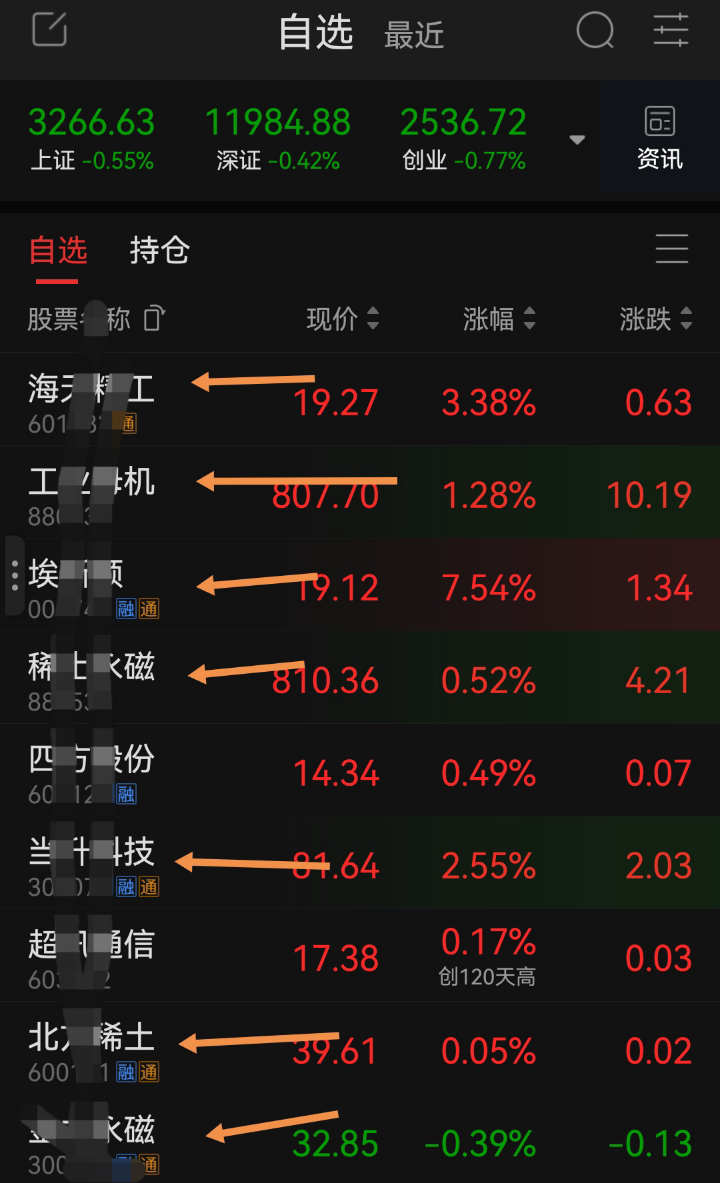Open the row priced 807.70

pyautogui.click(x=360, y=492)
